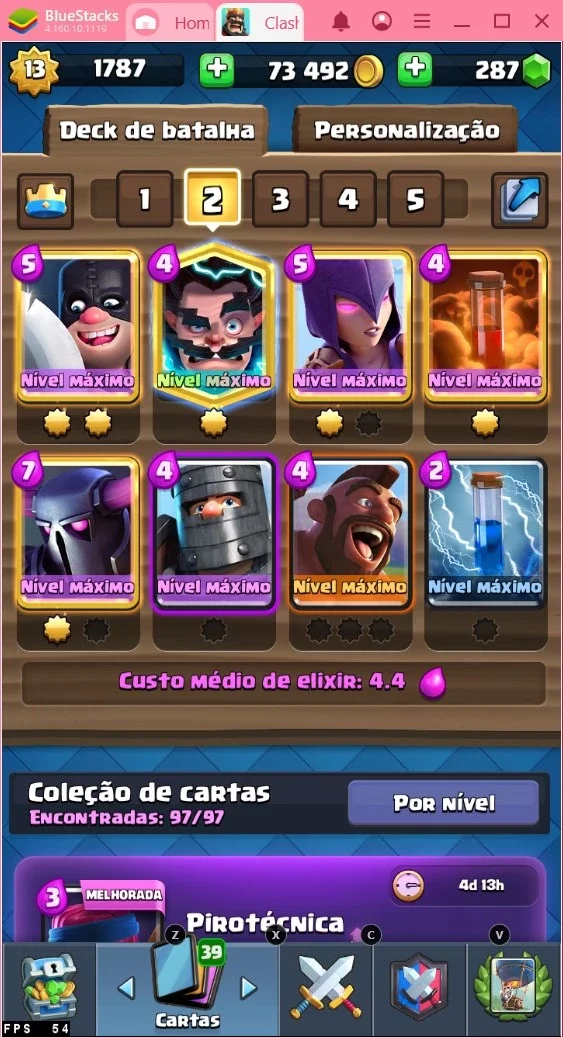The image size is (563, 1037).
Task: Tap the plus button to add gems
Action: click(414, 70)
